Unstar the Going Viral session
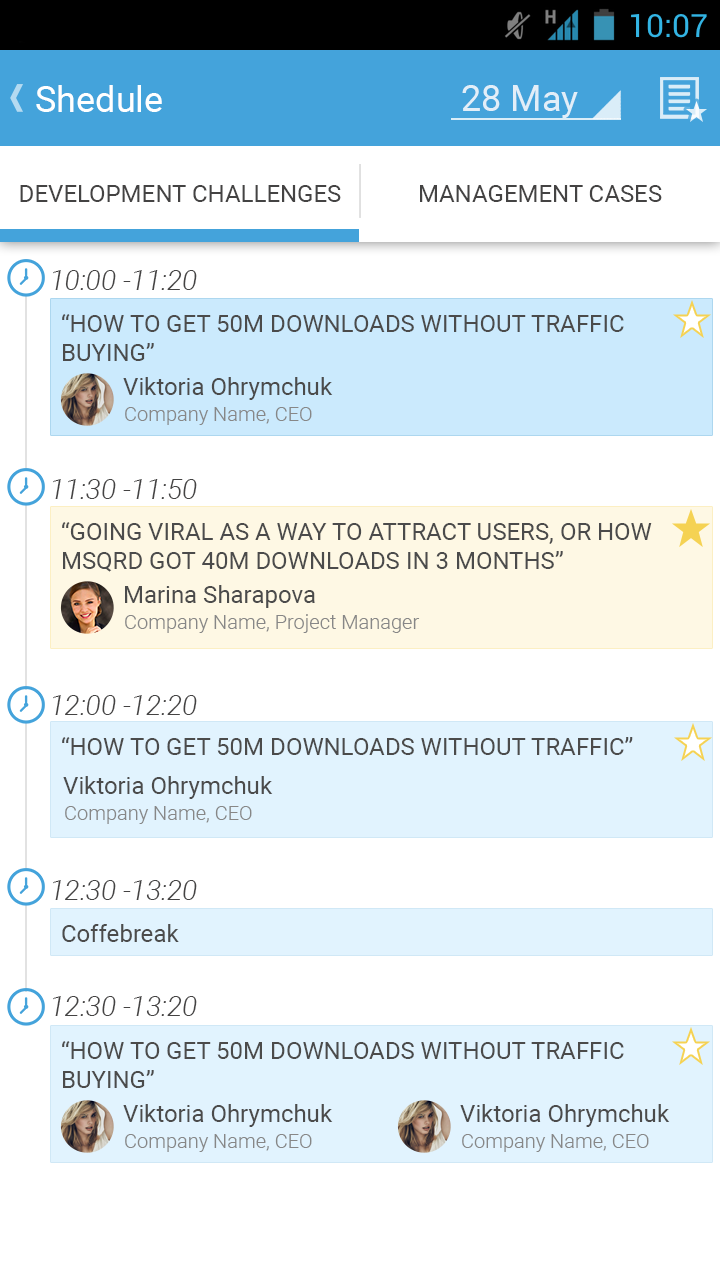 (x=691, y=529)
